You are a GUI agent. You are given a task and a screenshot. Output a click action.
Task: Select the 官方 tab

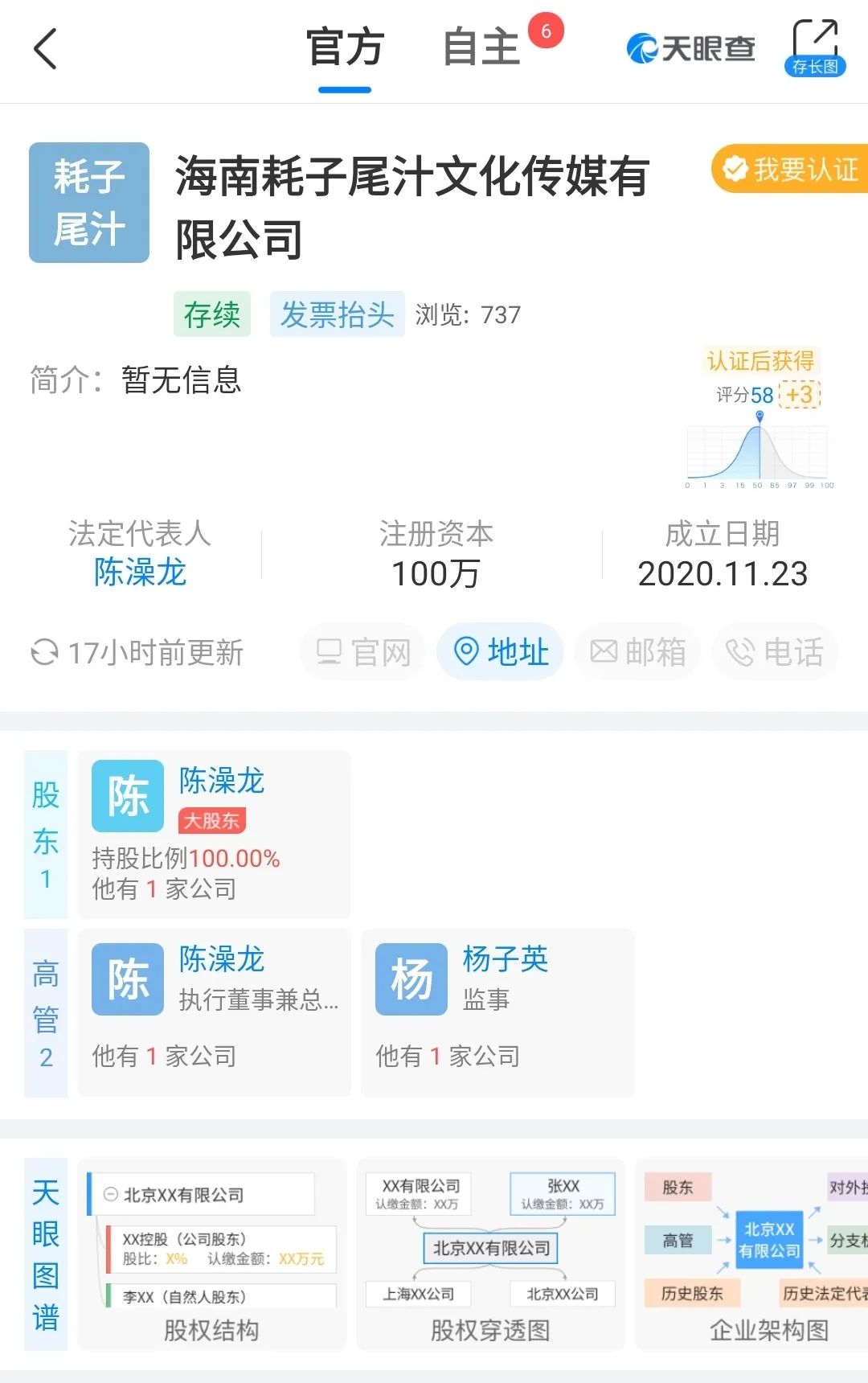[345, 47]
